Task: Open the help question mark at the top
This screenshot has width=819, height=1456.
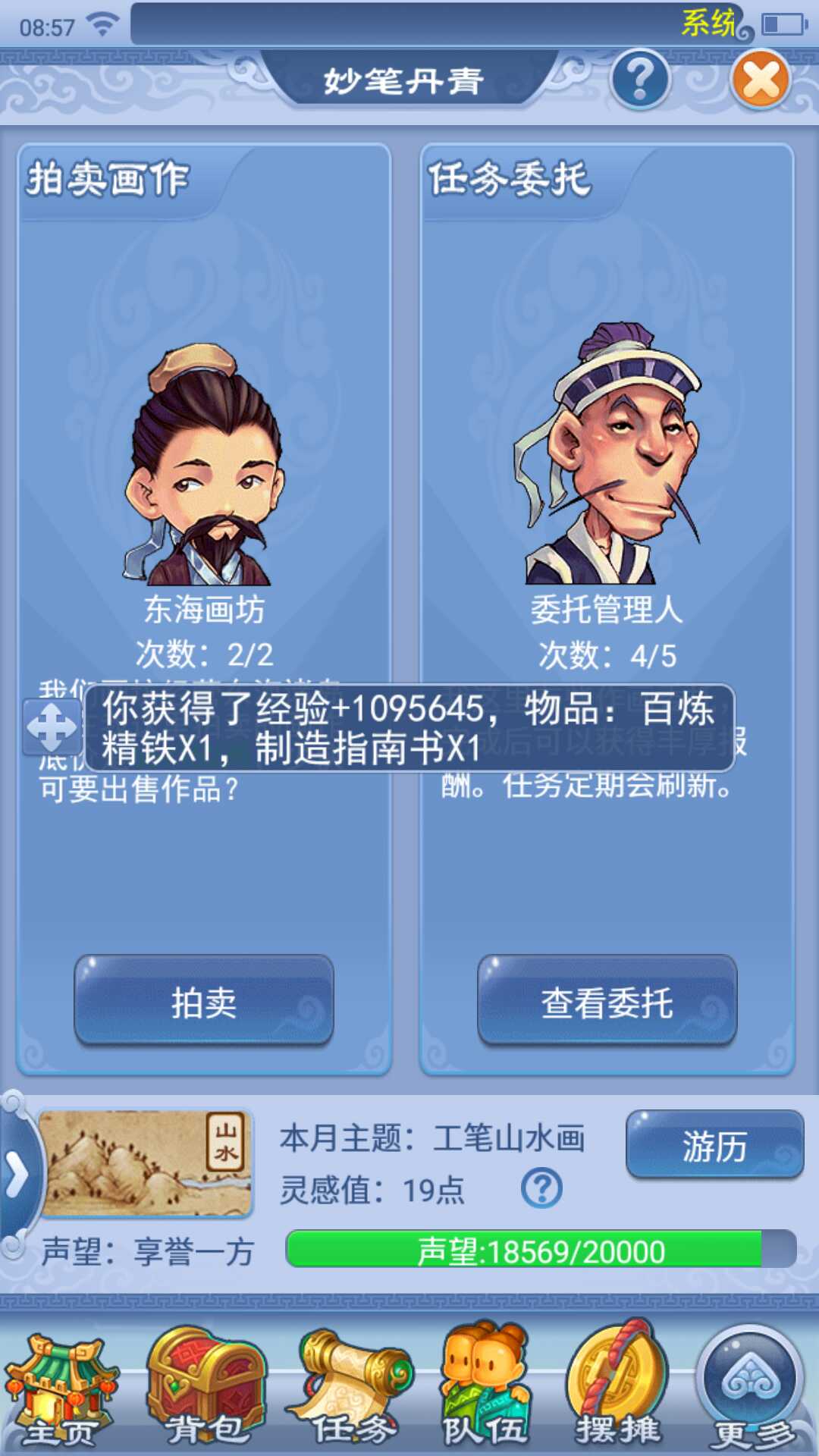Action: (641, 79)
